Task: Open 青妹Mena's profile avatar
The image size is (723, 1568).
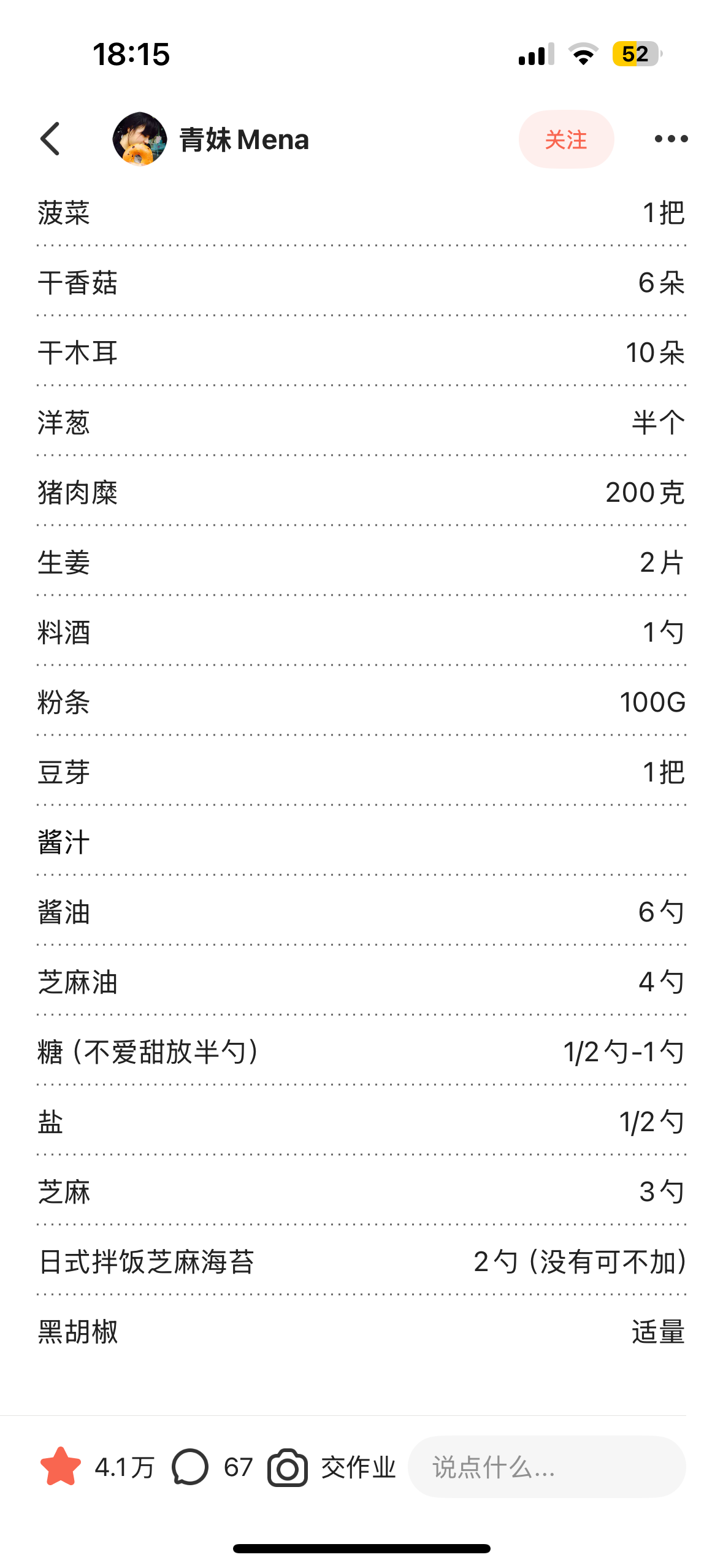Action: (x=140, y=139)
